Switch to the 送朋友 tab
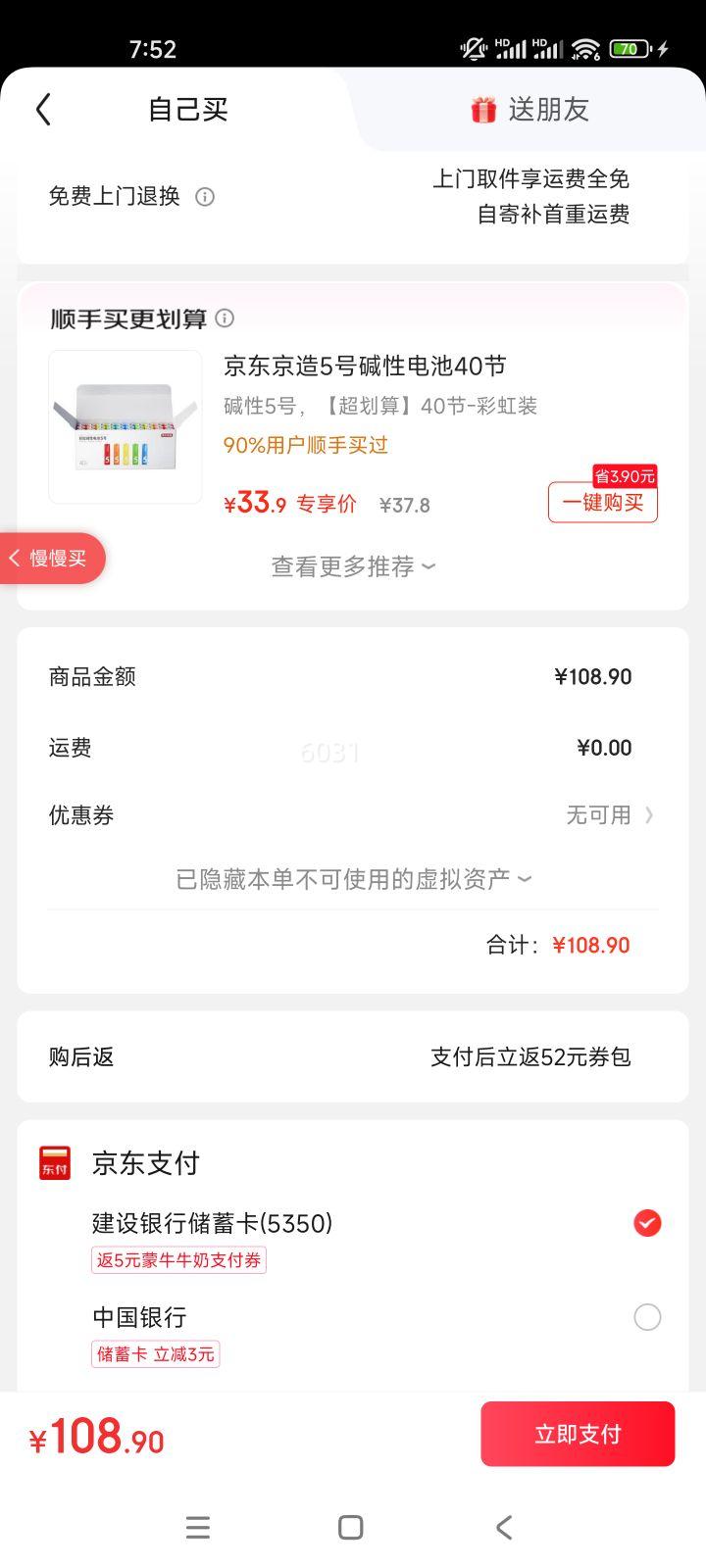Image resolution: width=706 pixels, height=1568 pixels. point(530,109)
